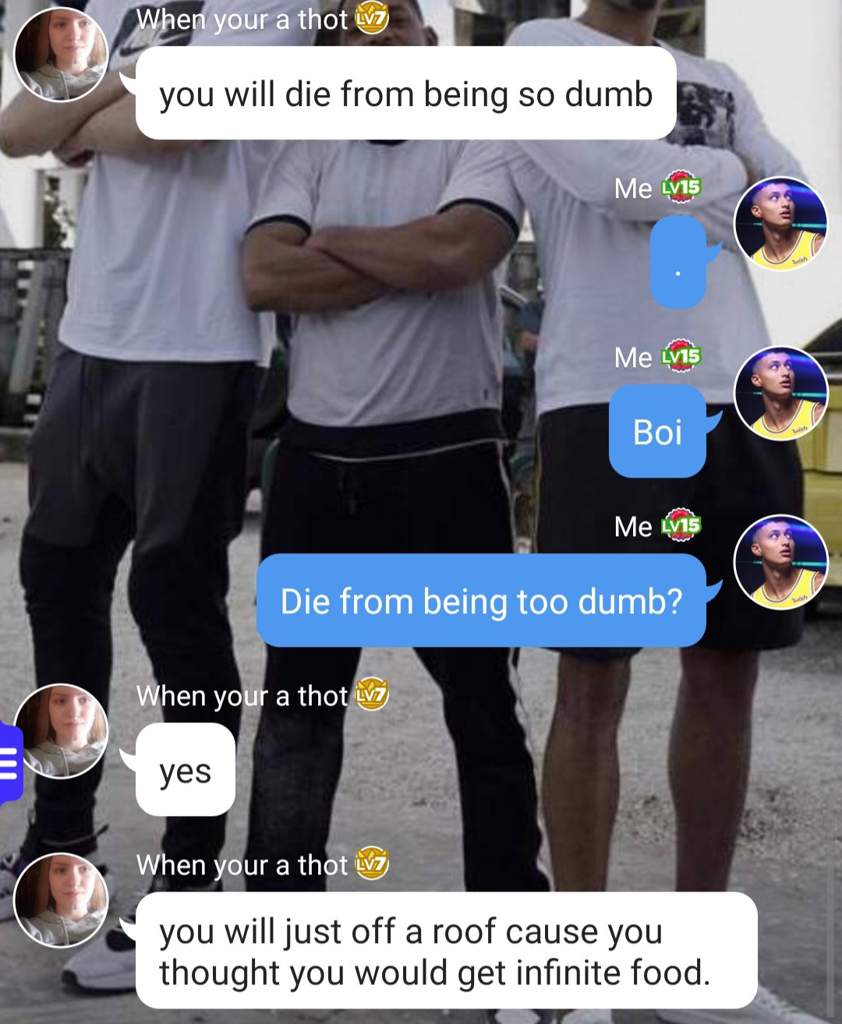The image size is (842, 1024).
Task: View sender's avatar beside the "off a roof" message
Action: click(61, 900)
